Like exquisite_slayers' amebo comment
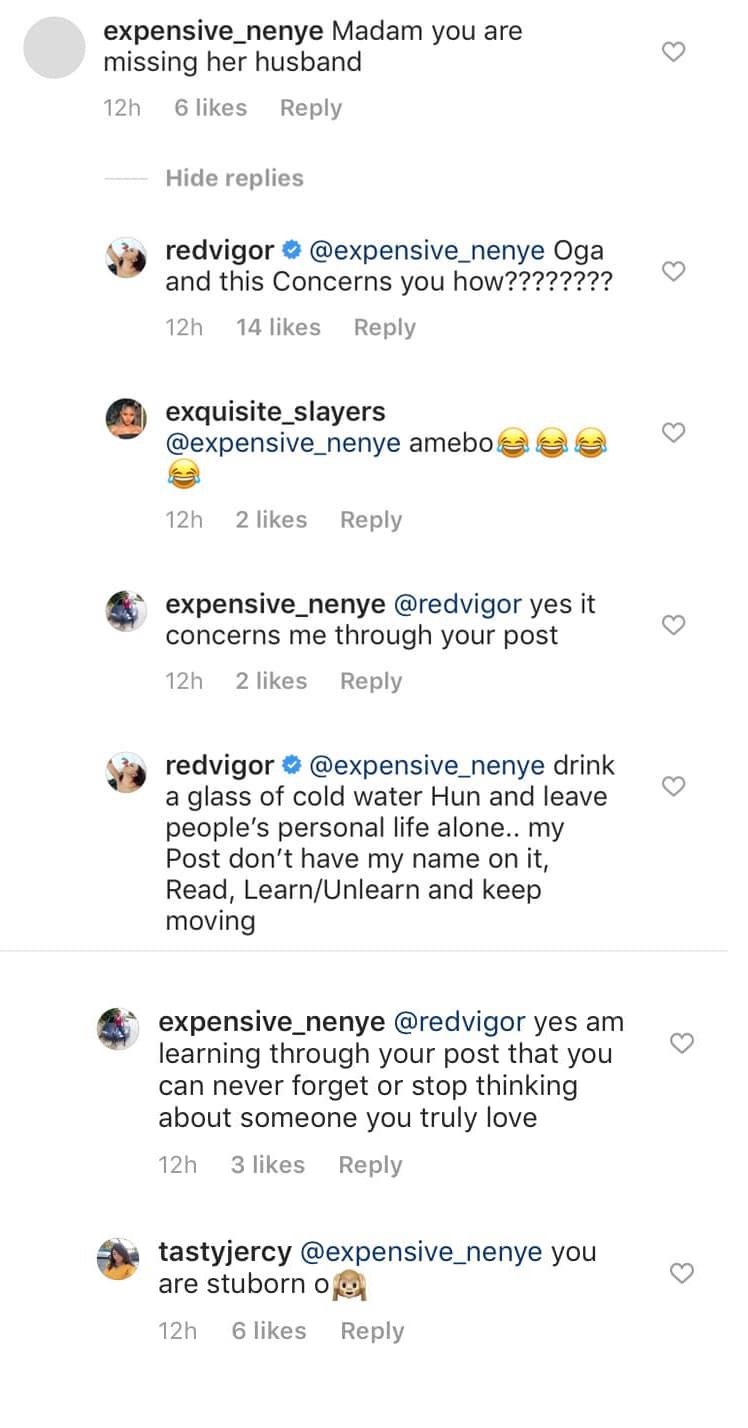This screenshot has width=748, height=1428. coord(674,432)
